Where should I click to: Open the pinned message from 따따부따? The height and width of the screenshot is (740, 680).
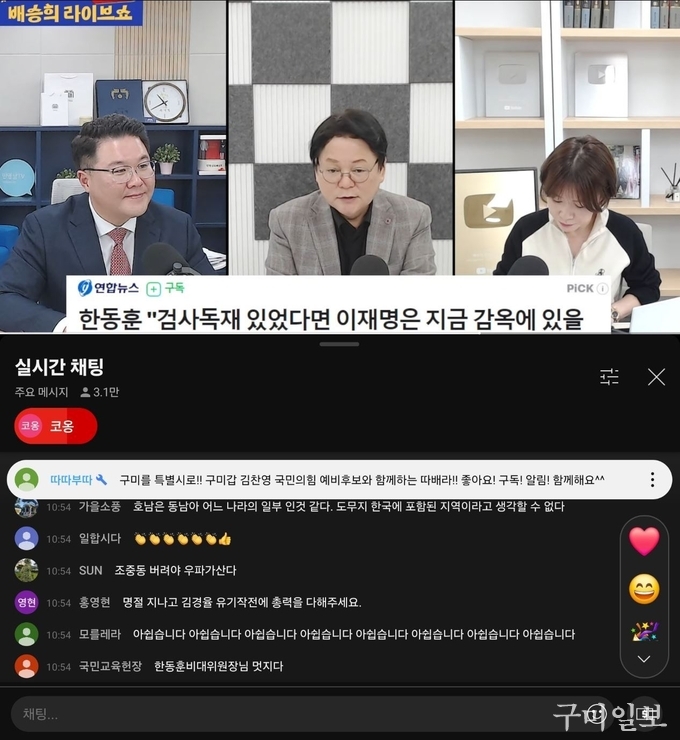click(x=330, y=480)
